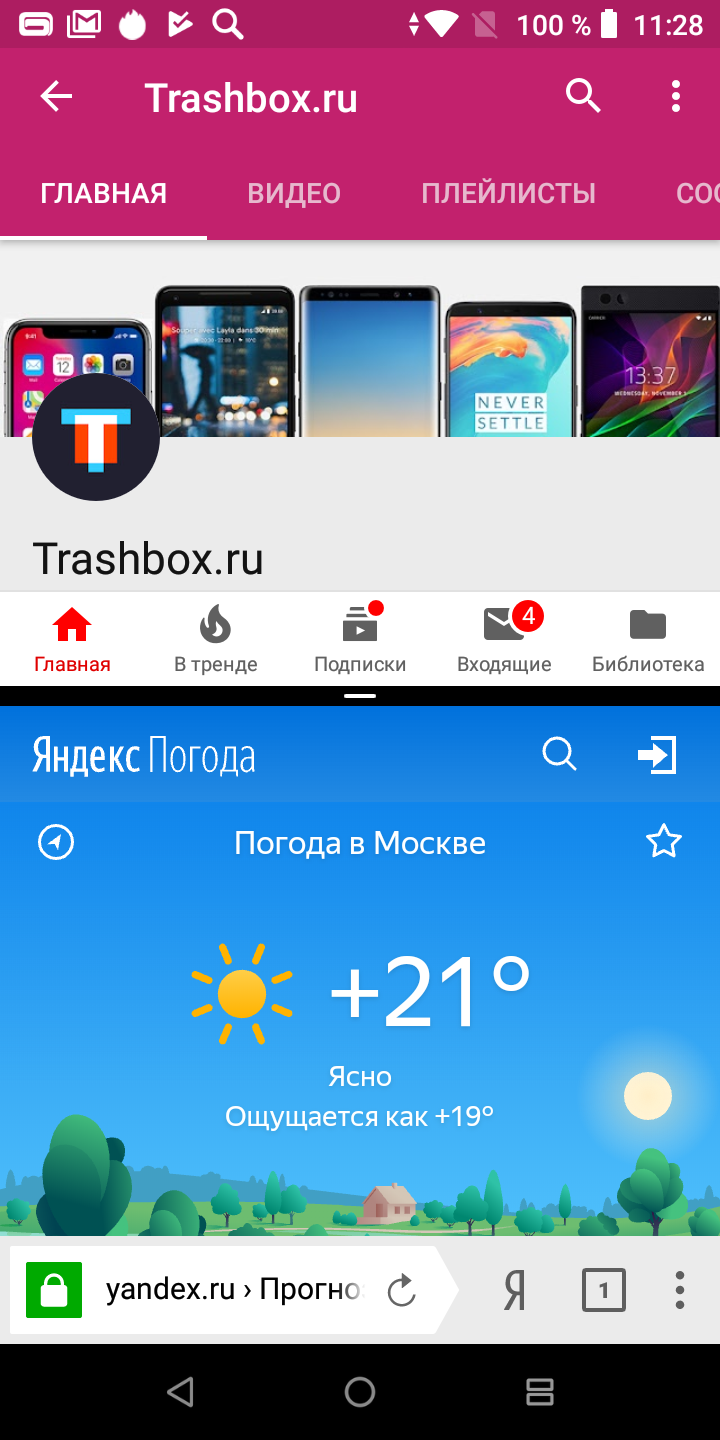Search in Яндекс Погода

560,755
